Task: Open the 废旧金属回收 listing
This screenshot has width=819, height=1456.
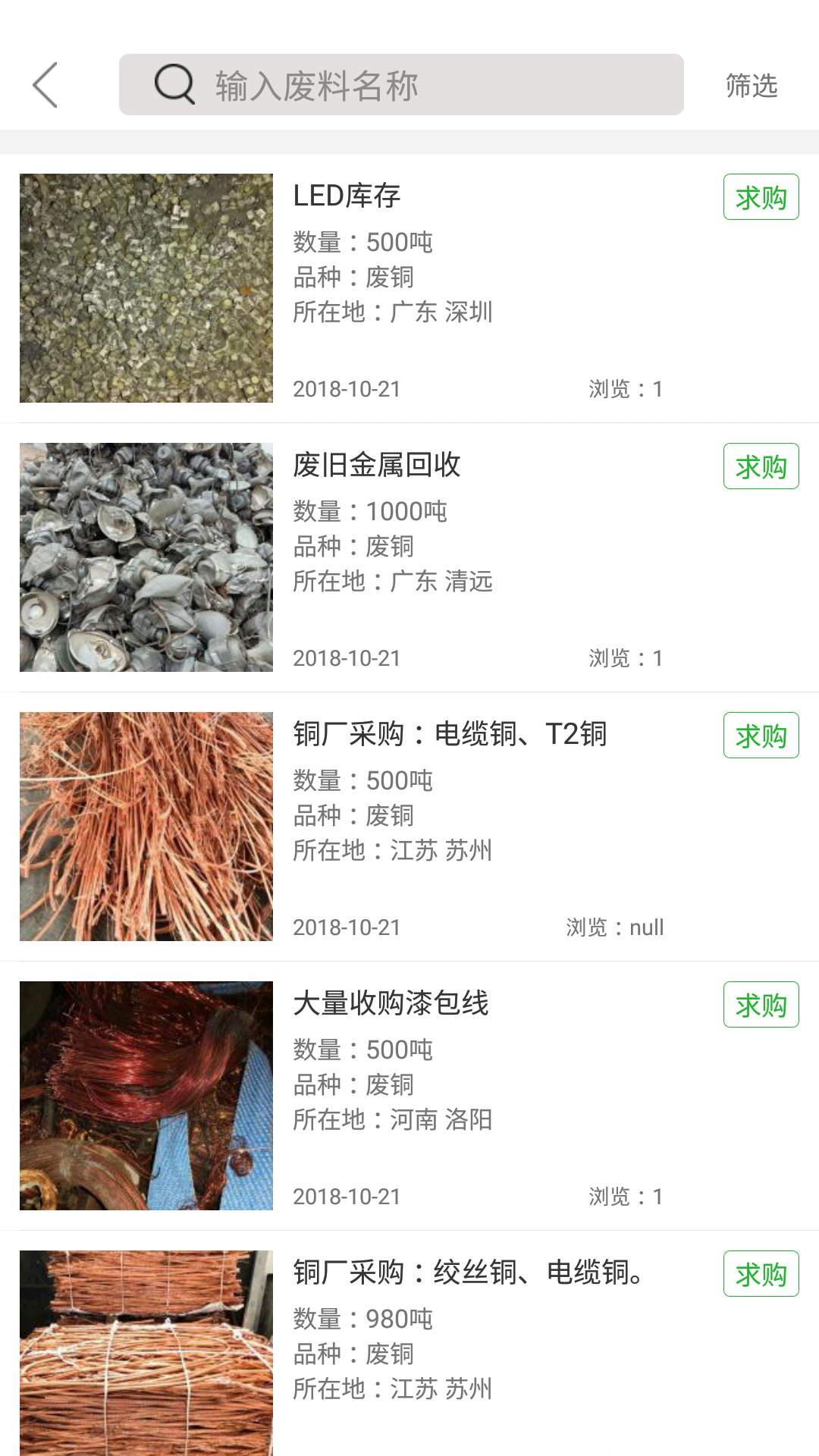Action: point(377,465)
